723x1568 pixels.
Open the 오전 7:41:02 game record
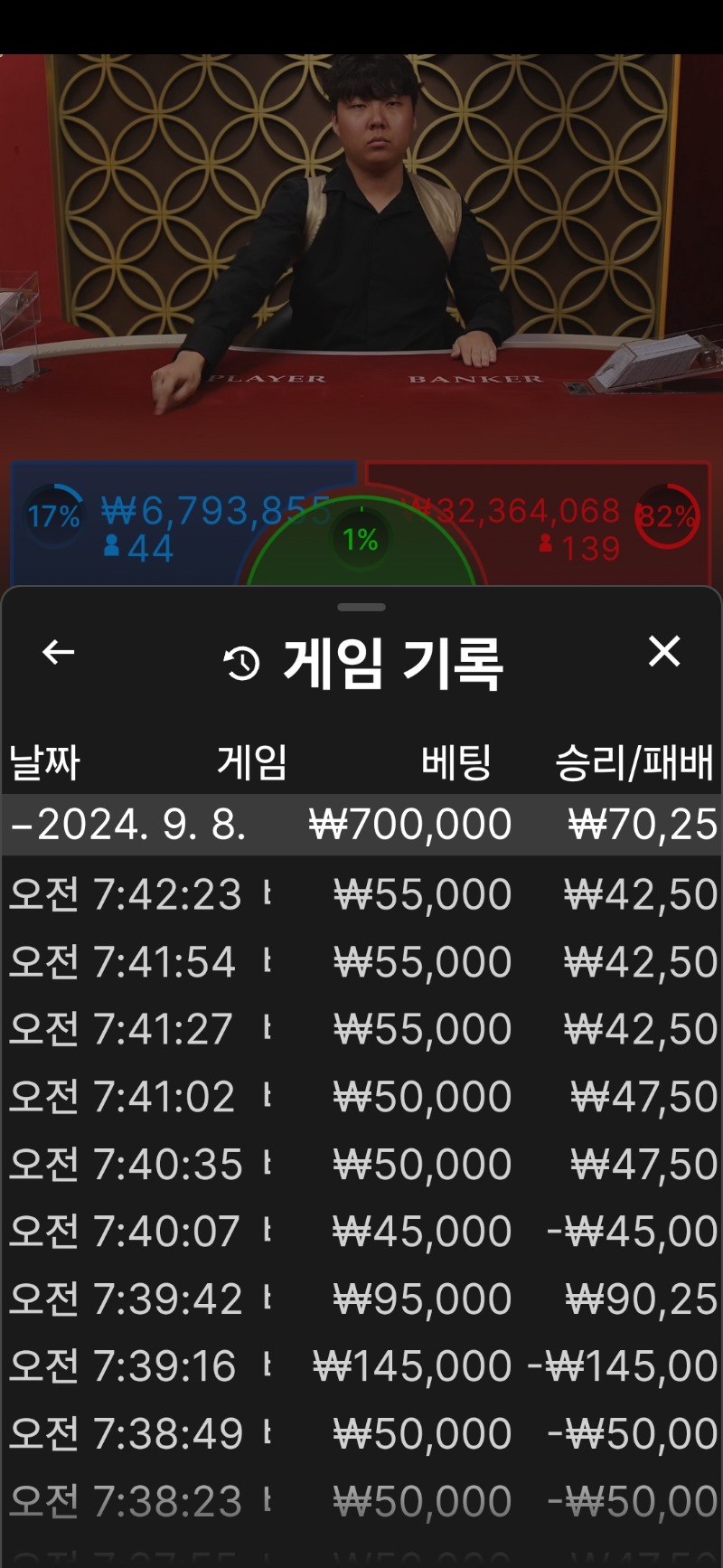[361, 1096]
